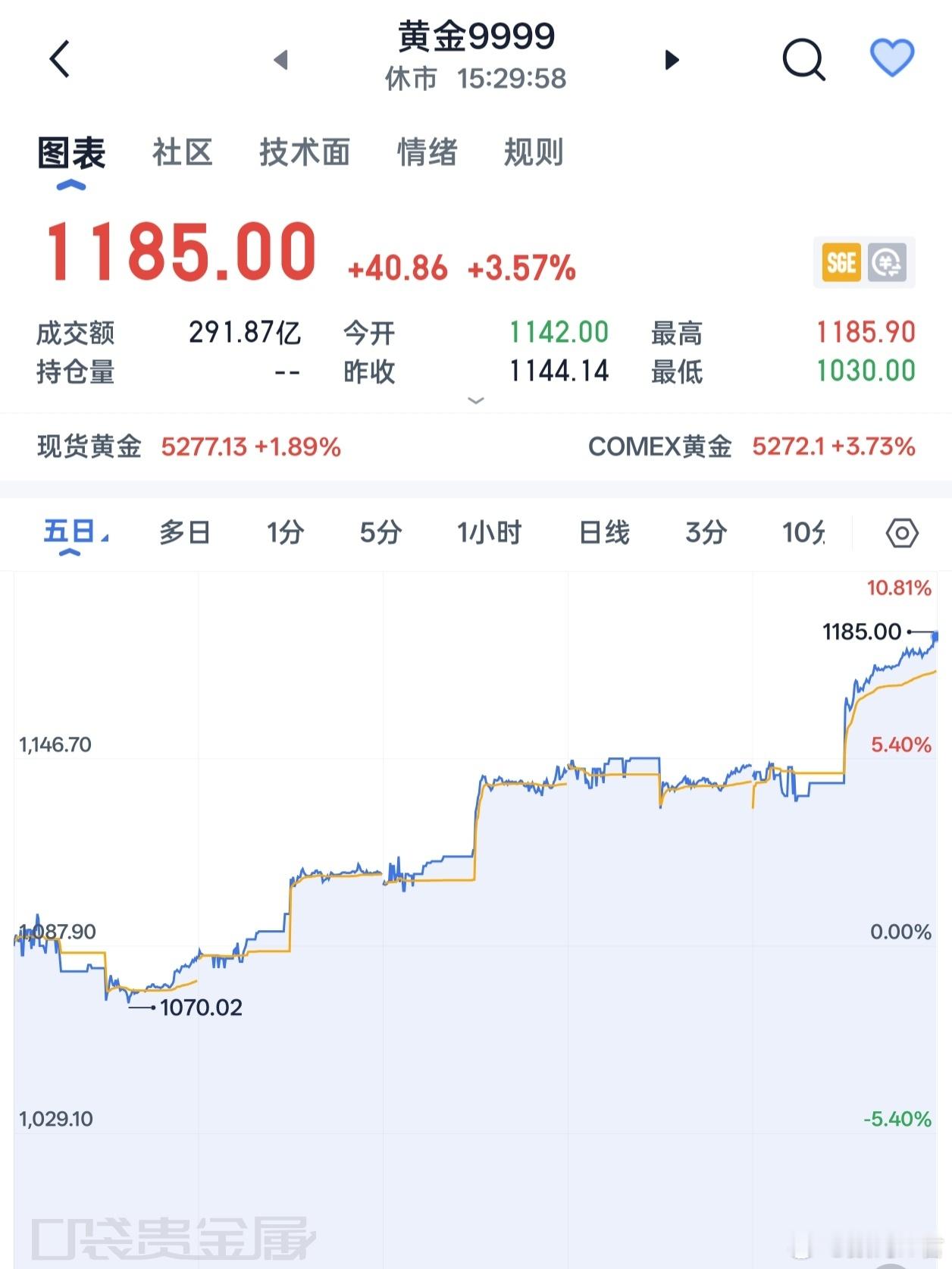Open the 社区 tab

(182, 152)
